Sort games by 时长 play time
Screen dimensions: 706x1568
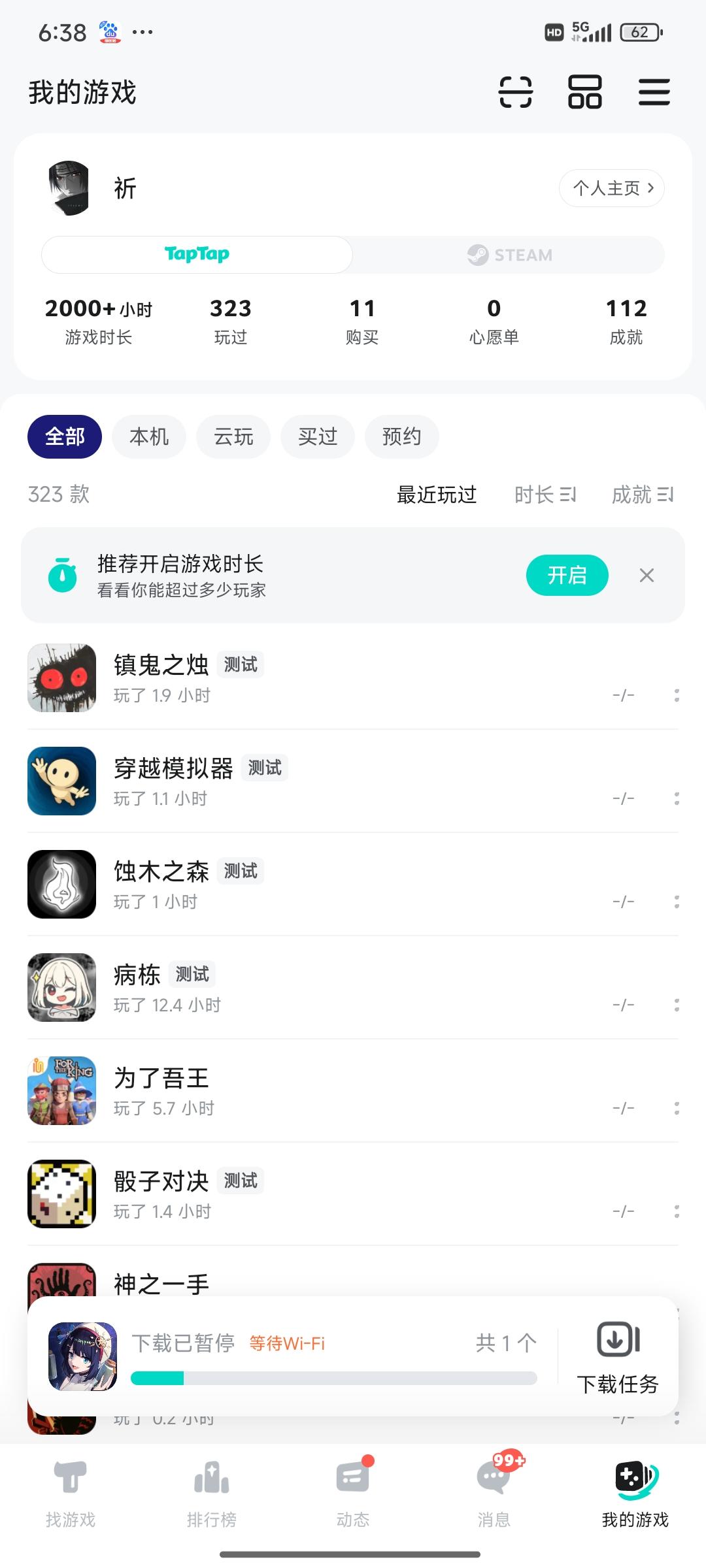pos(546,495)
